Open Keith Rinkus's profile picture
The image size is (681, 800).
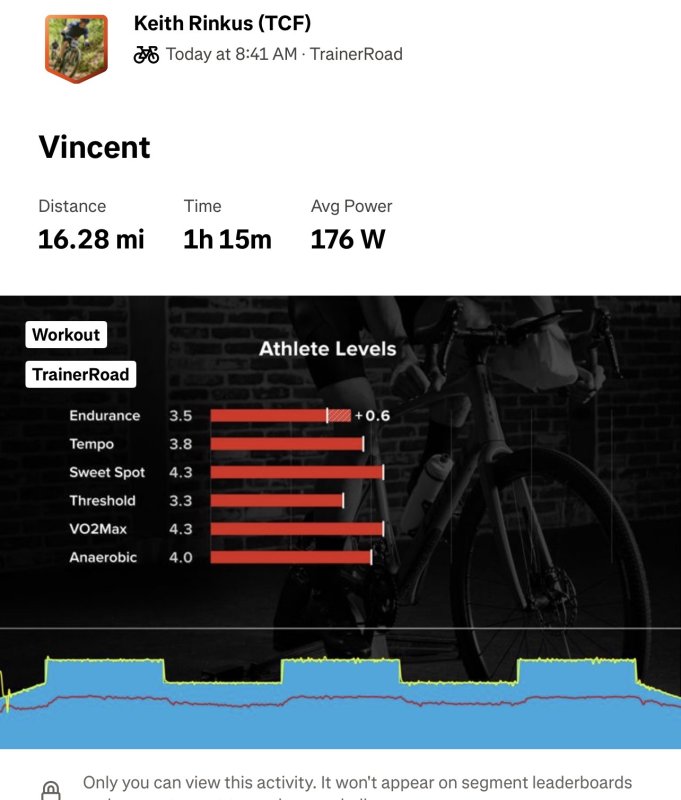[76, 48]
